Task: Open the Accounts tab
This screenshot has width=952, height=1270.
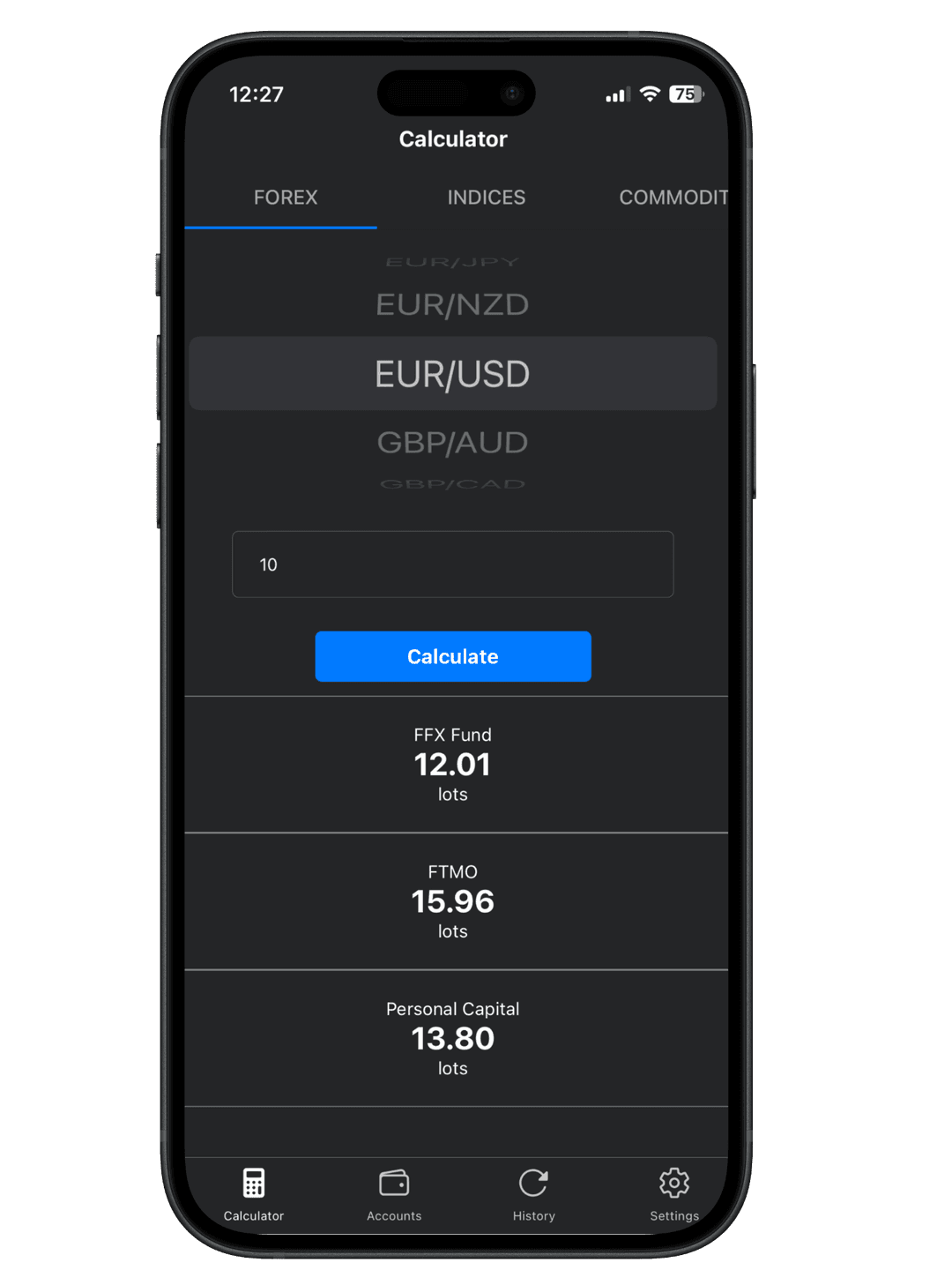Action: point(394,1194)
